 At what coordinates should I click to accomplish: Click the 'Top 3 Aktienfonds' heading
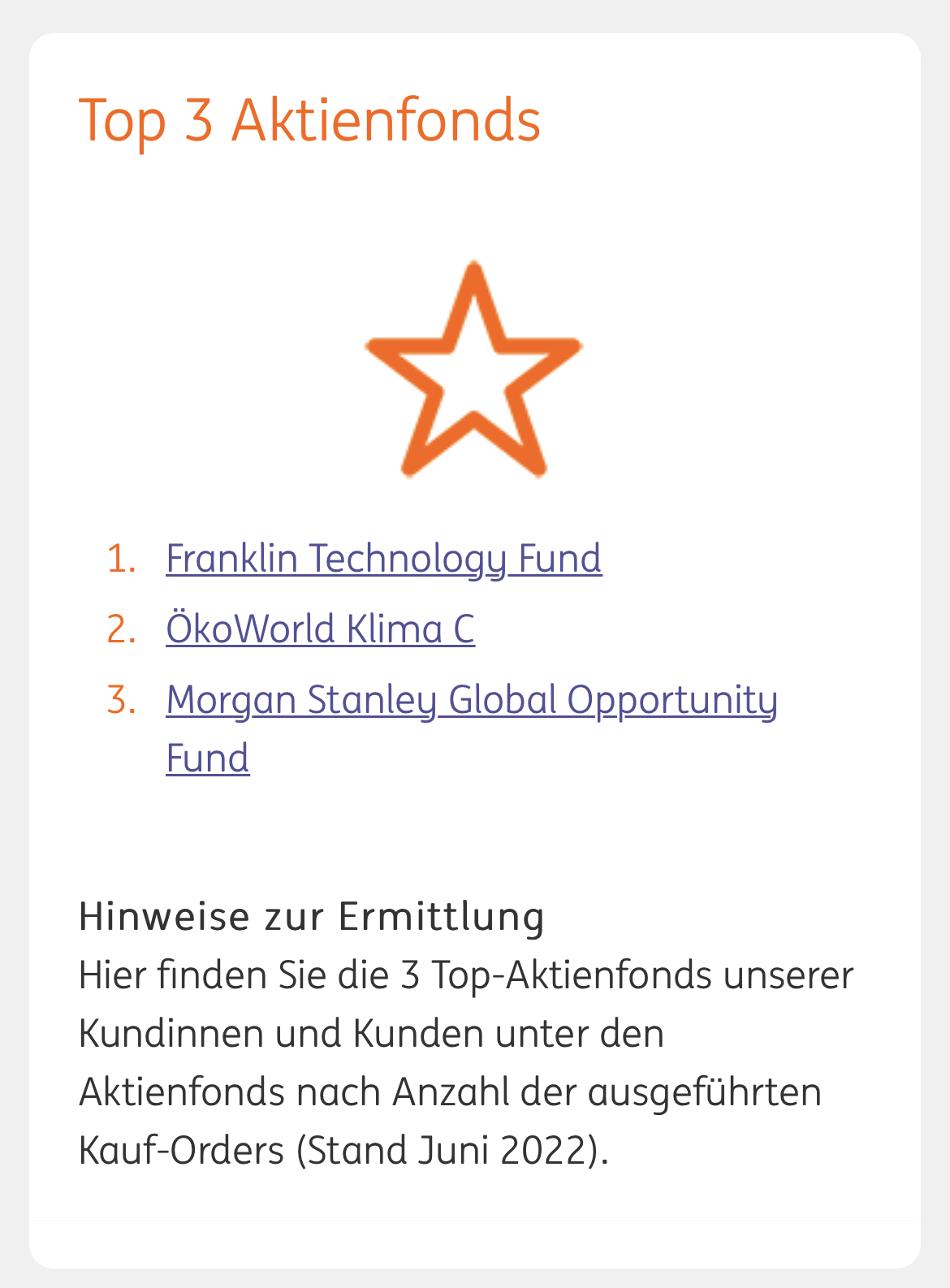pyautogui.click(x=309, y=122)
